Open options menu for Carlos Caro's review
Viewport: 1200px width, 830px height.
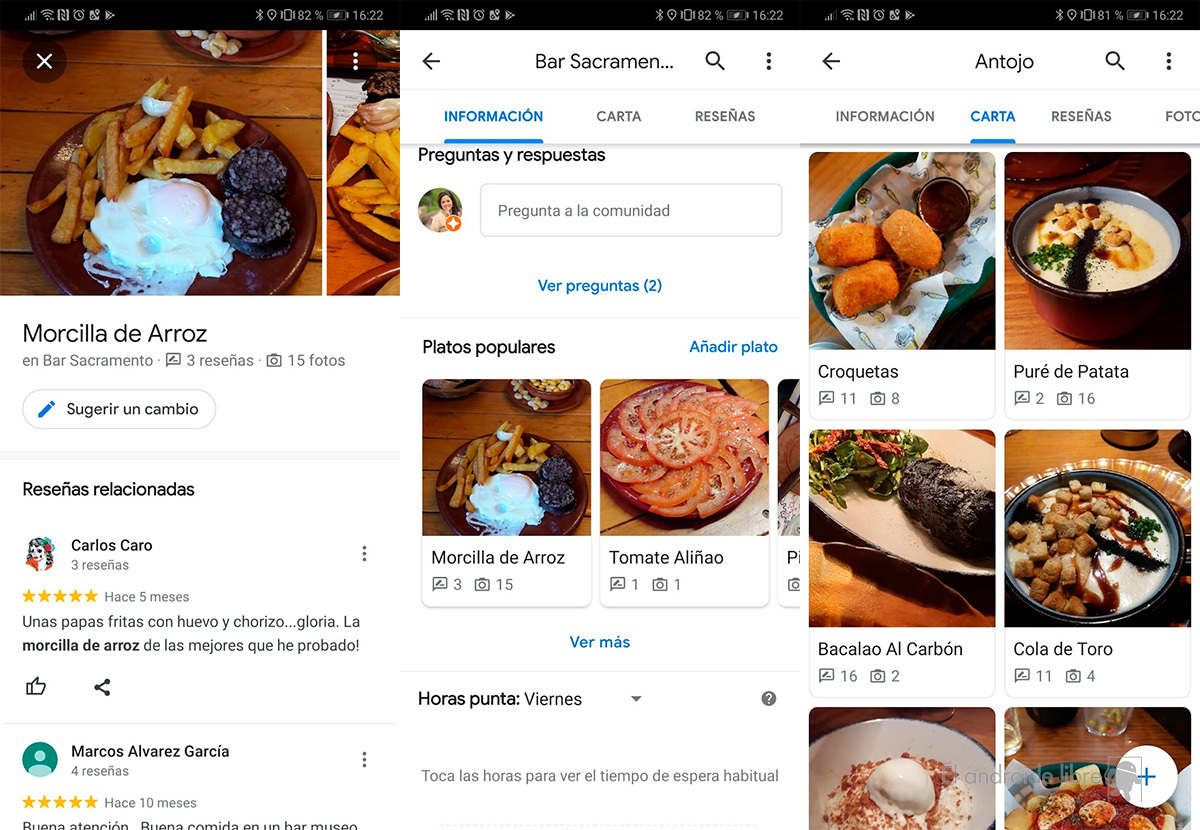364,554
